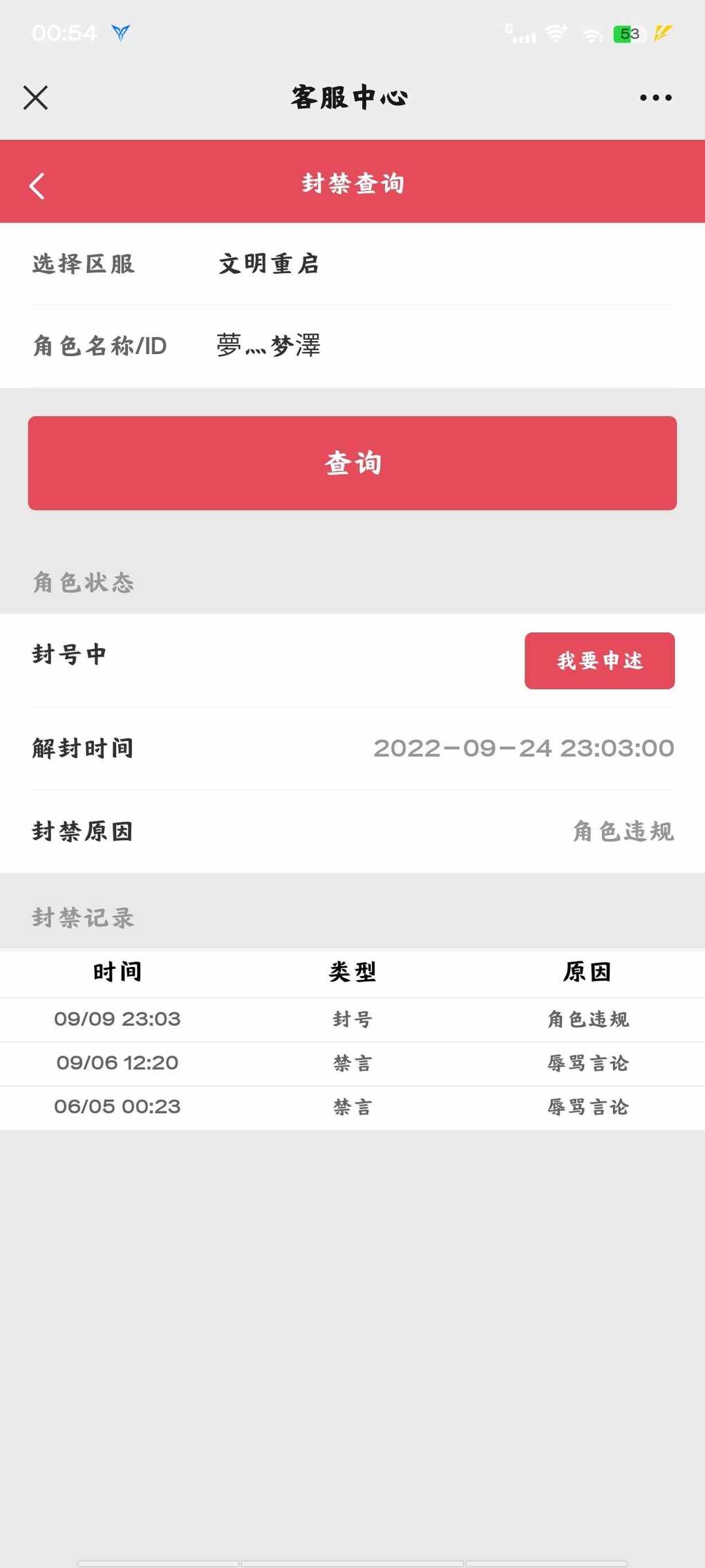Edit the 角色名称/ID field
The image size is (705, 1568).
point(352,346)
